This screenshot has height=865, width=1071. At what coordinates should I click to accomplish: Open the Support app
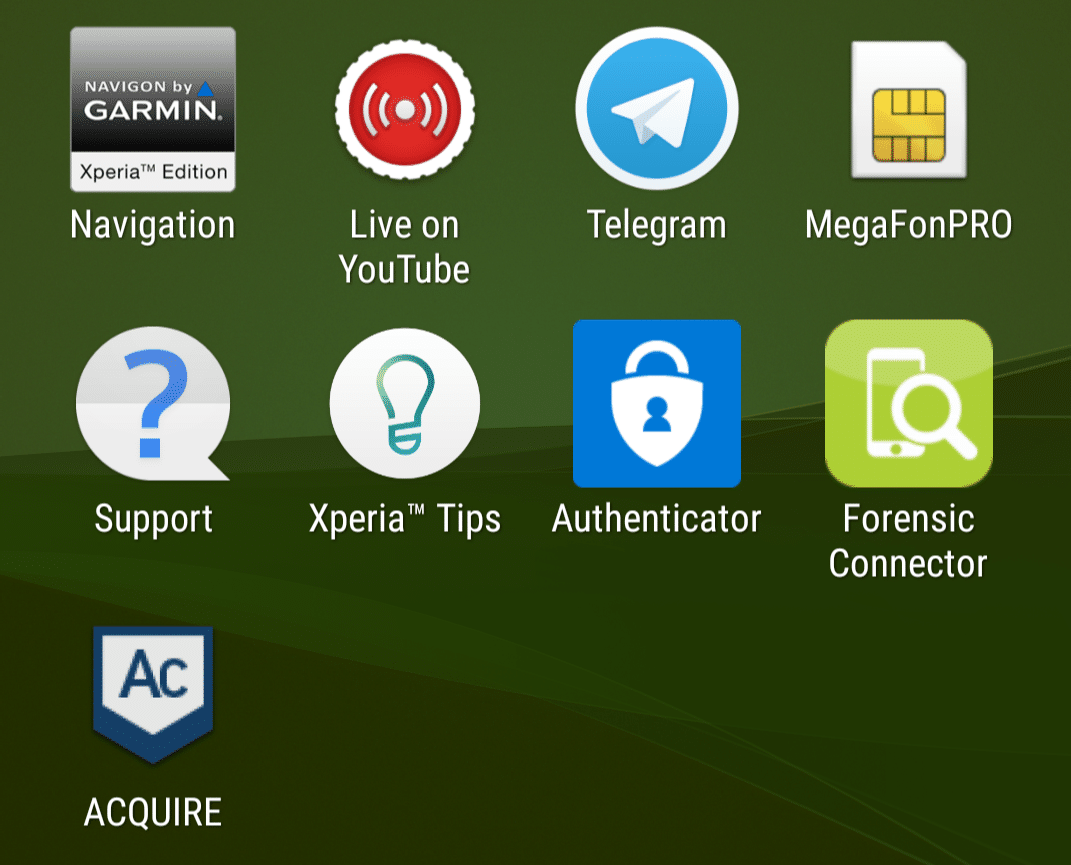[153, 404]
